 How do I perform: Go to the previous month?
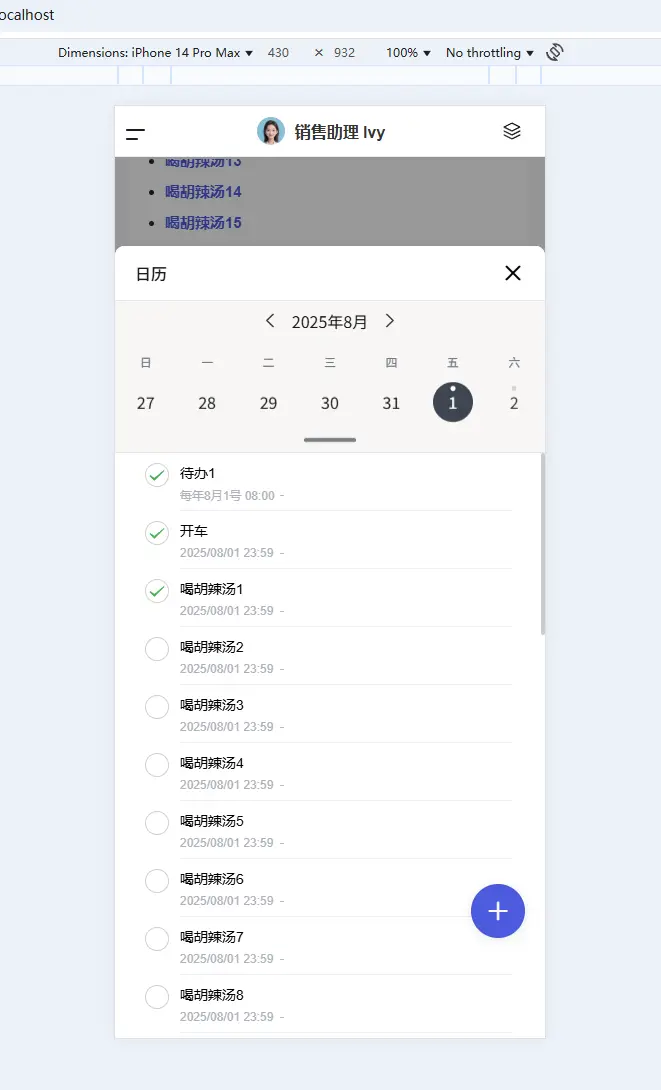pos(270,320)
